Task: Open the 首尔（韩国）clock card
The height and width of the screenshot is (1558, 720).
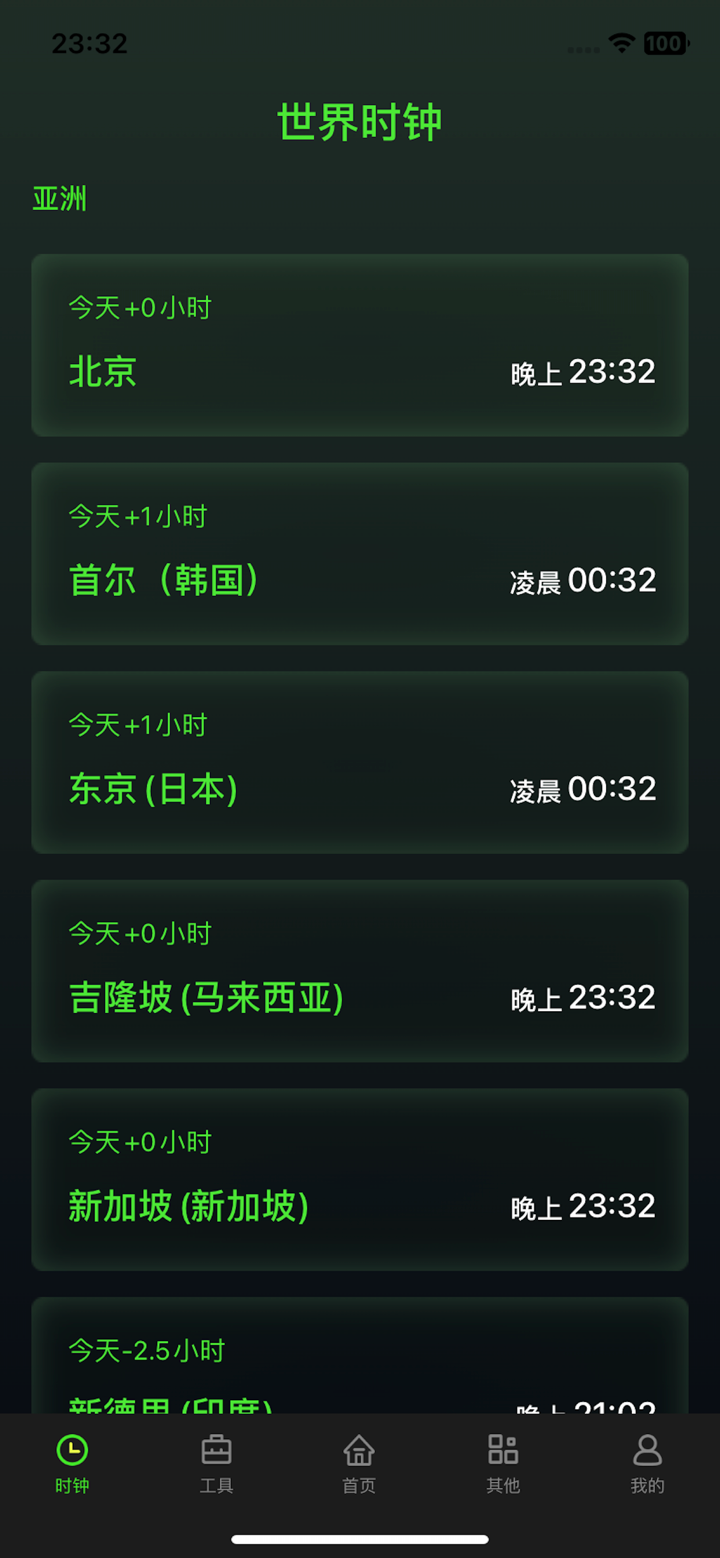Action: click(x=360, y=554)
